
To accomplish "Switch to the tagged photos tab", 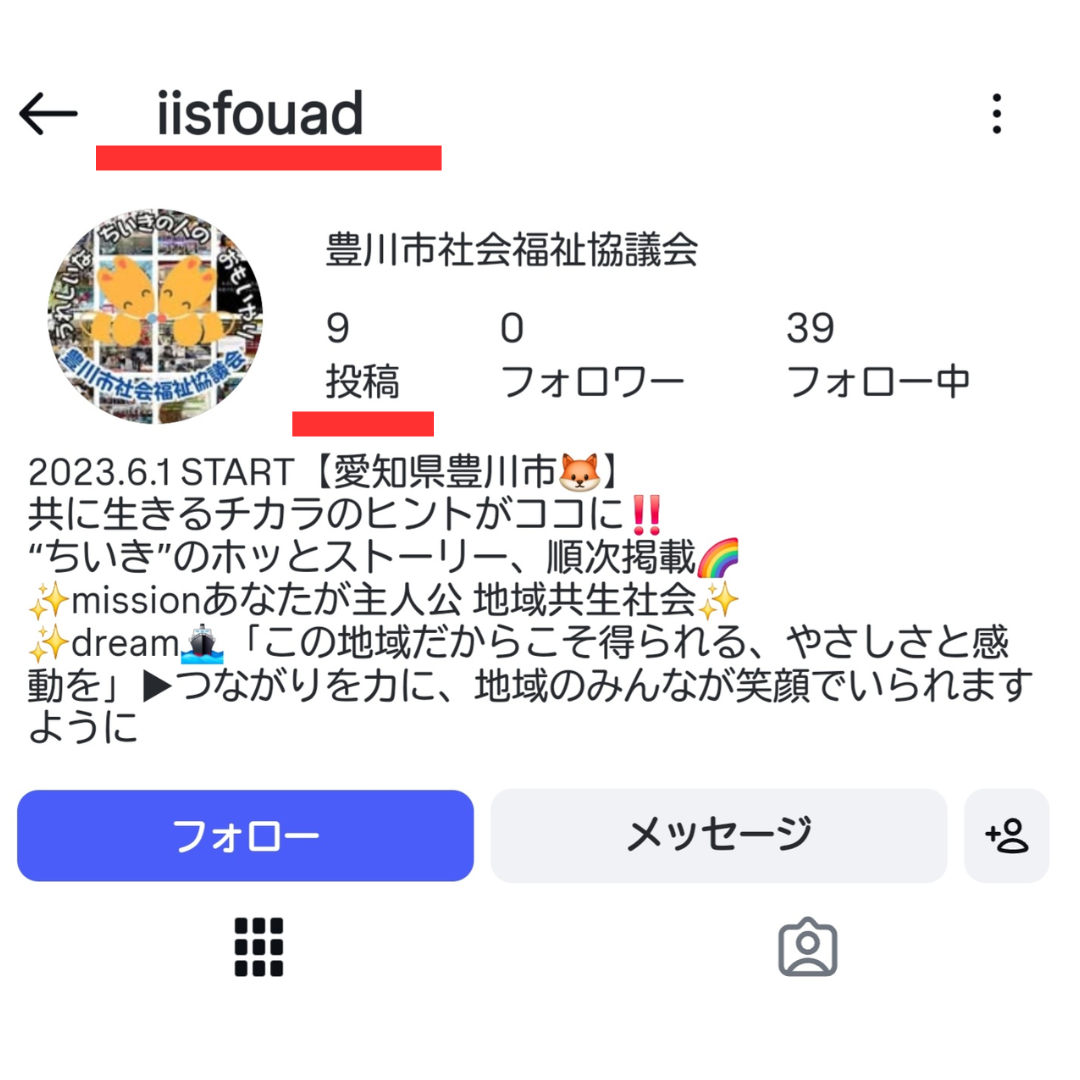I will 807,947.
